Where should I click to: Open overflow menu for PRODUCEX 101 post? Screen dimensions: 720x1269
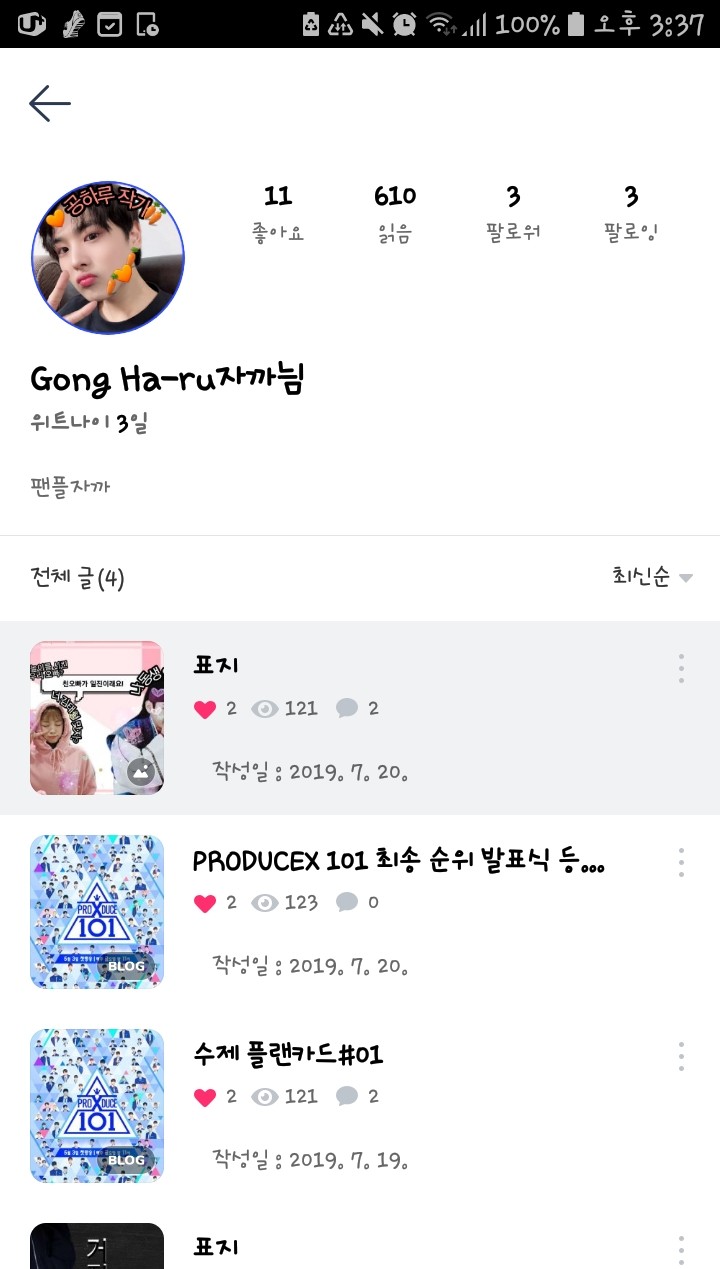pos(681,862)
